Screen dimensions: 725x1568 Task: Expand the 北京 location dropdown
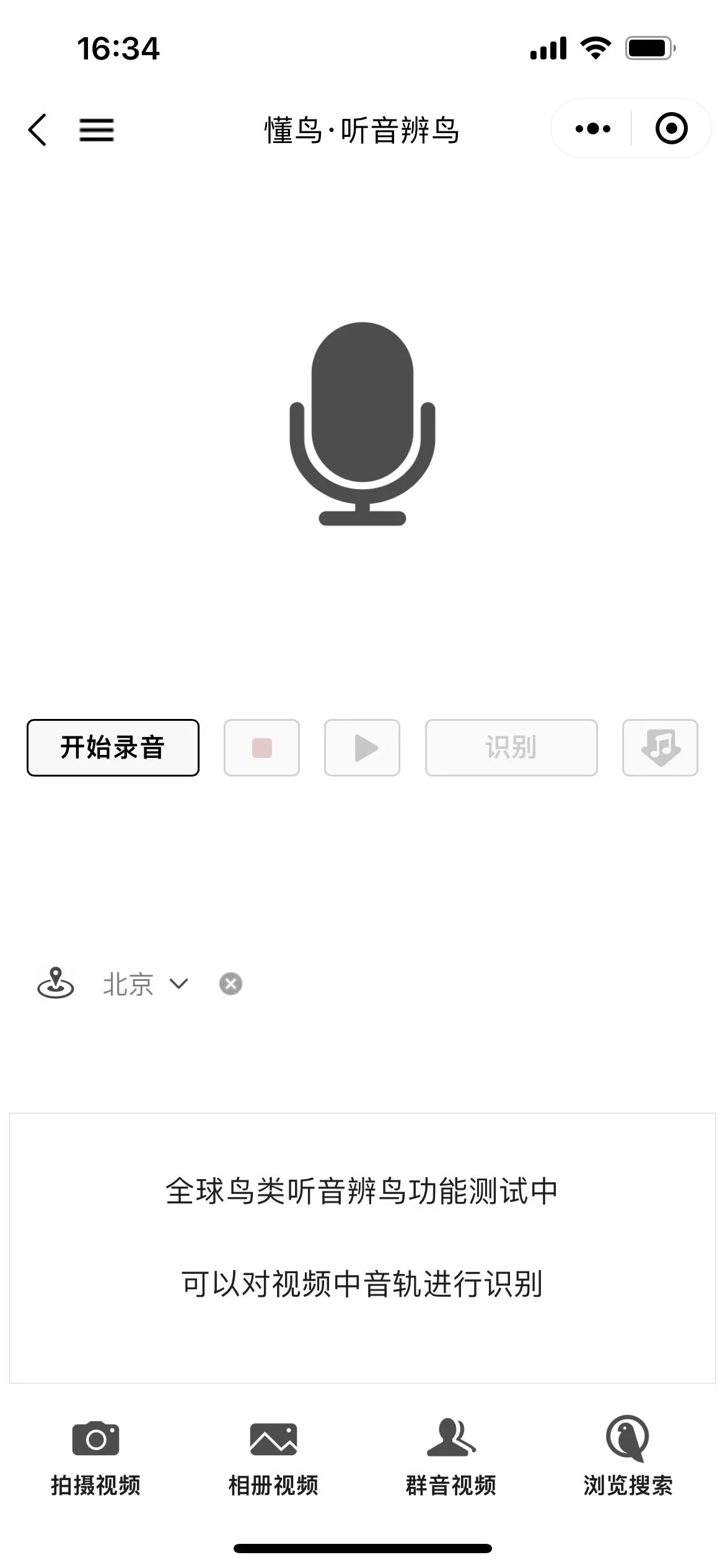[x=146, y=983]
